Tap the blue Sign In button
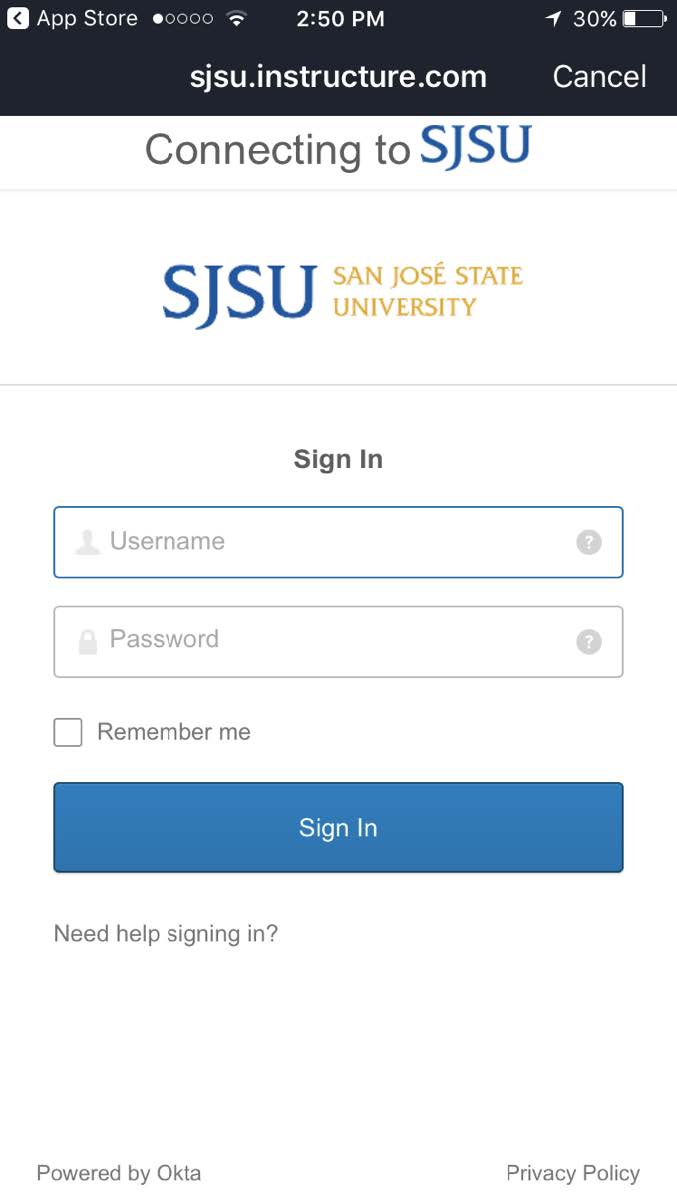The height and width of the screenshot is (1204, 677). [338, 828]
